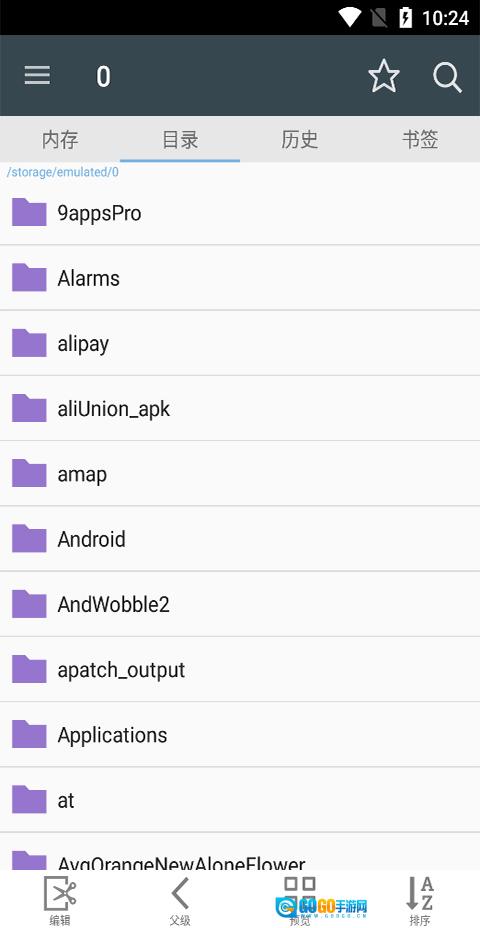Open the amap folder
480x928 pixels.
coord(240,473)
